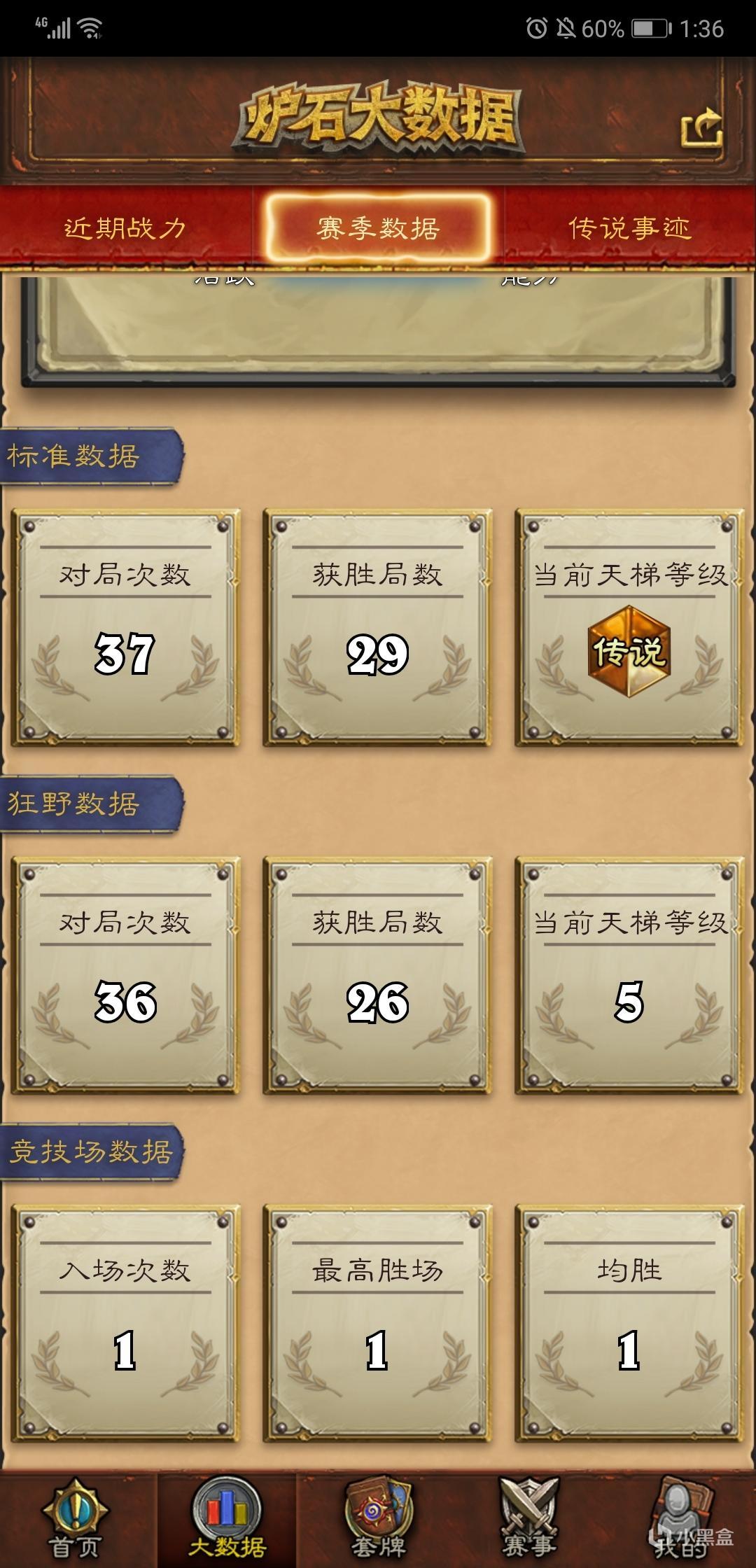Go to the 首页 home tab
This screenshot has width=756, height=1568.
click(76, 1519)
